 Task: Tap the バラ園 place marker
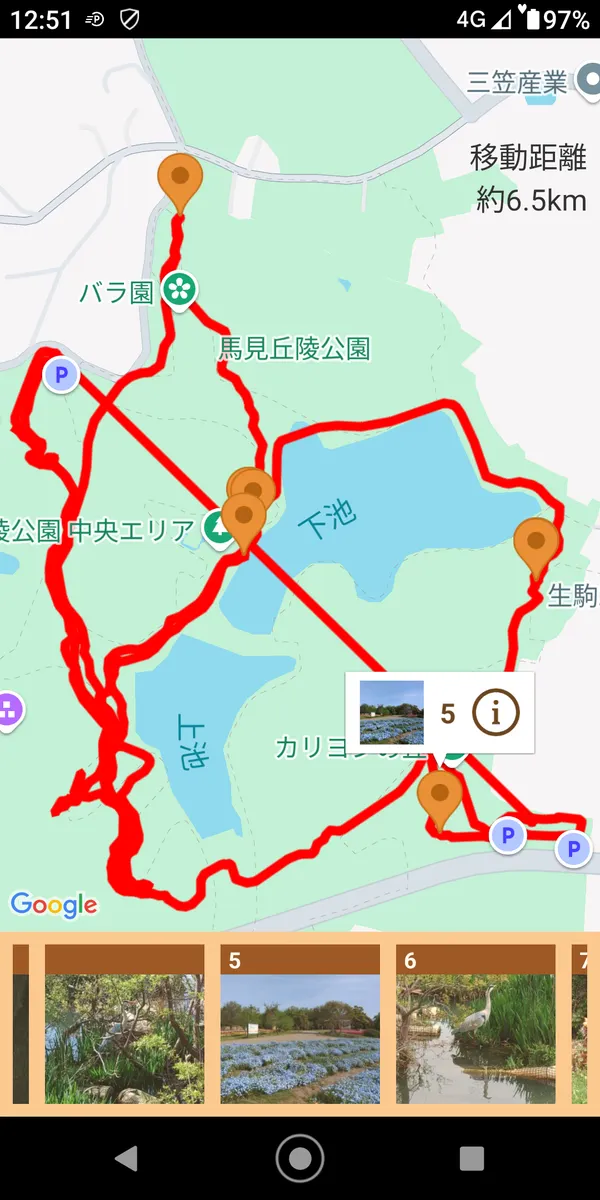coord(180,290)
